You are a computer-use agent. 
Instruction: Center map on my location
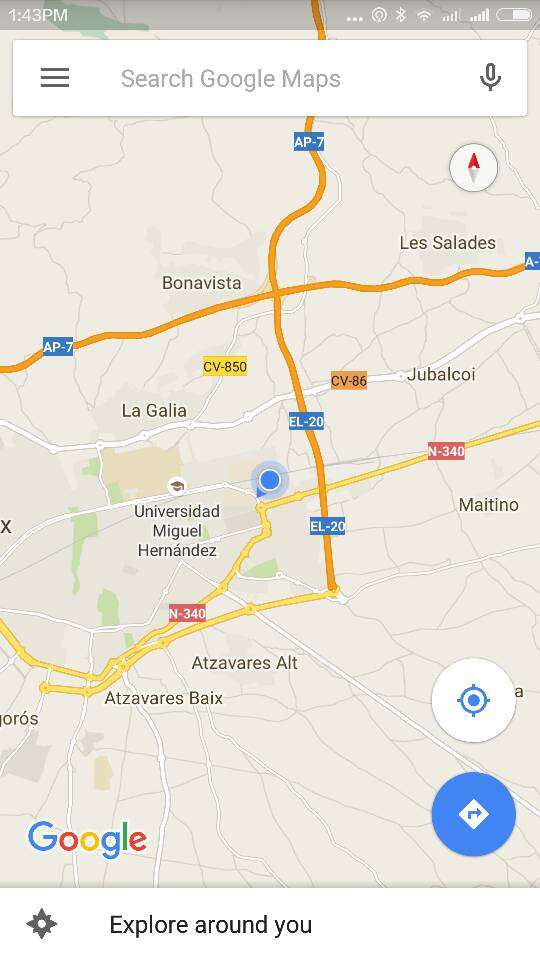[x=473, y=700]
